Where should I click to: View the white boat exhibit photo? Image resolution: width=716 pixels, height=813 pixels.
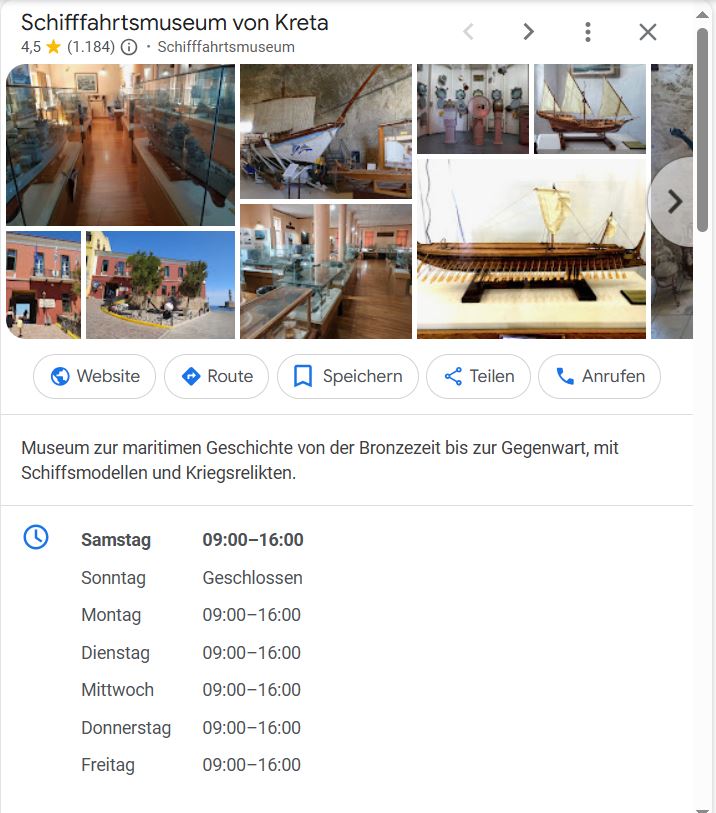325,131
